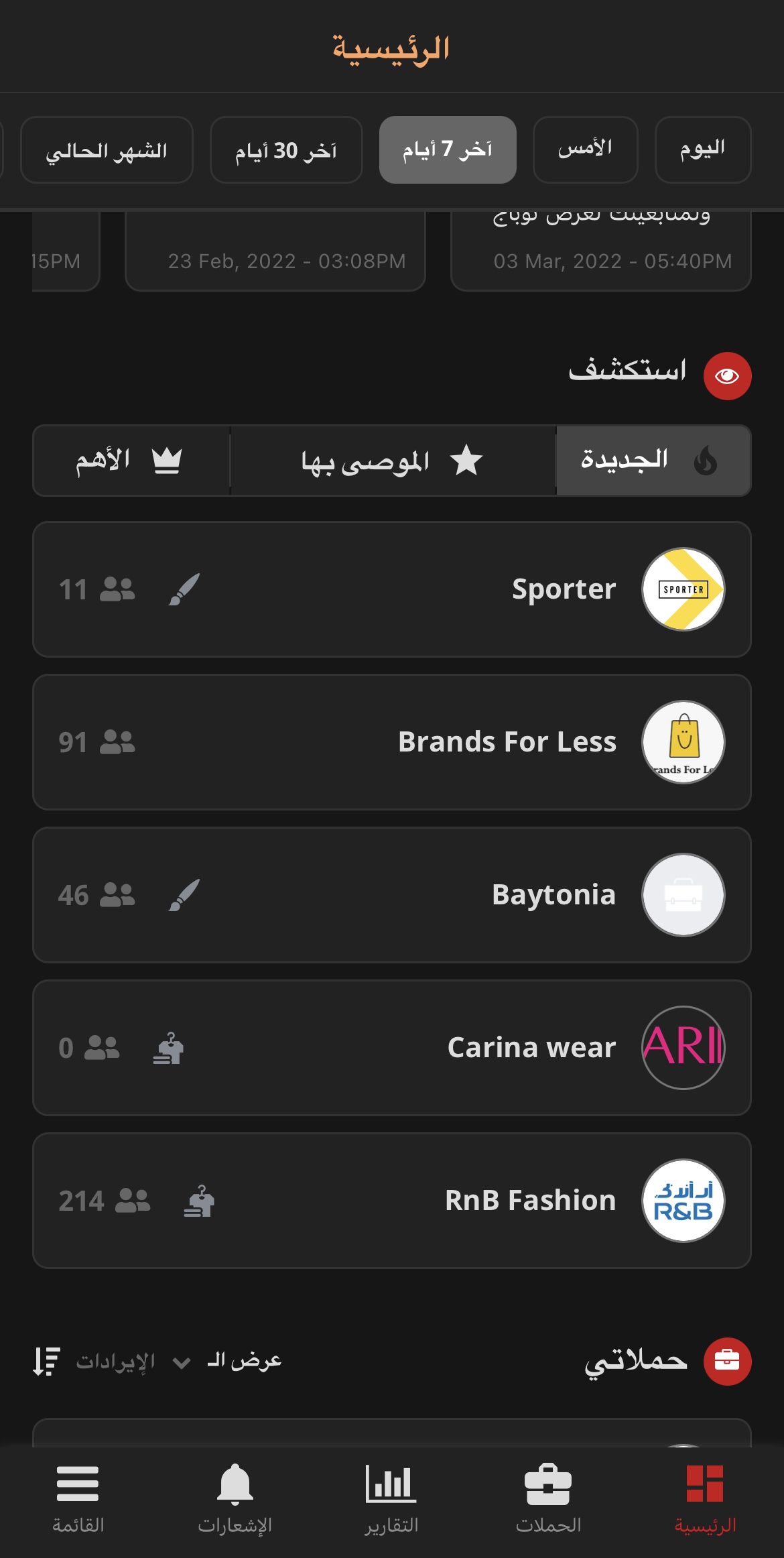Viewport: 784px width, 1558px height.
Task: Select the اليوم date filter chip
Action: (x=702, y=149)
